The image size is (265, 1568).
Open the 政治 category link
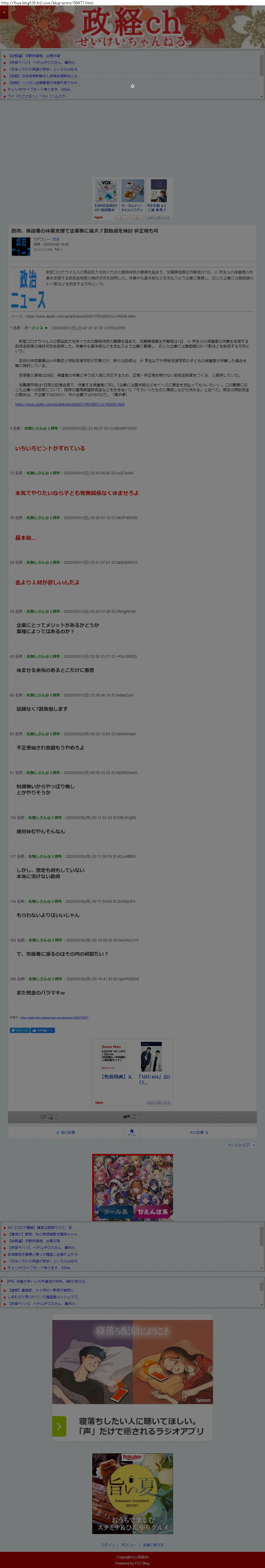coord(56,239)
